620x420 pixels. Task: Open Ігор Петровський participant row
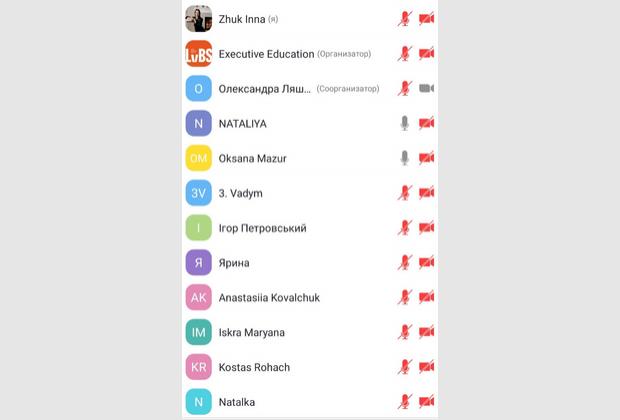tap(262, 228)
